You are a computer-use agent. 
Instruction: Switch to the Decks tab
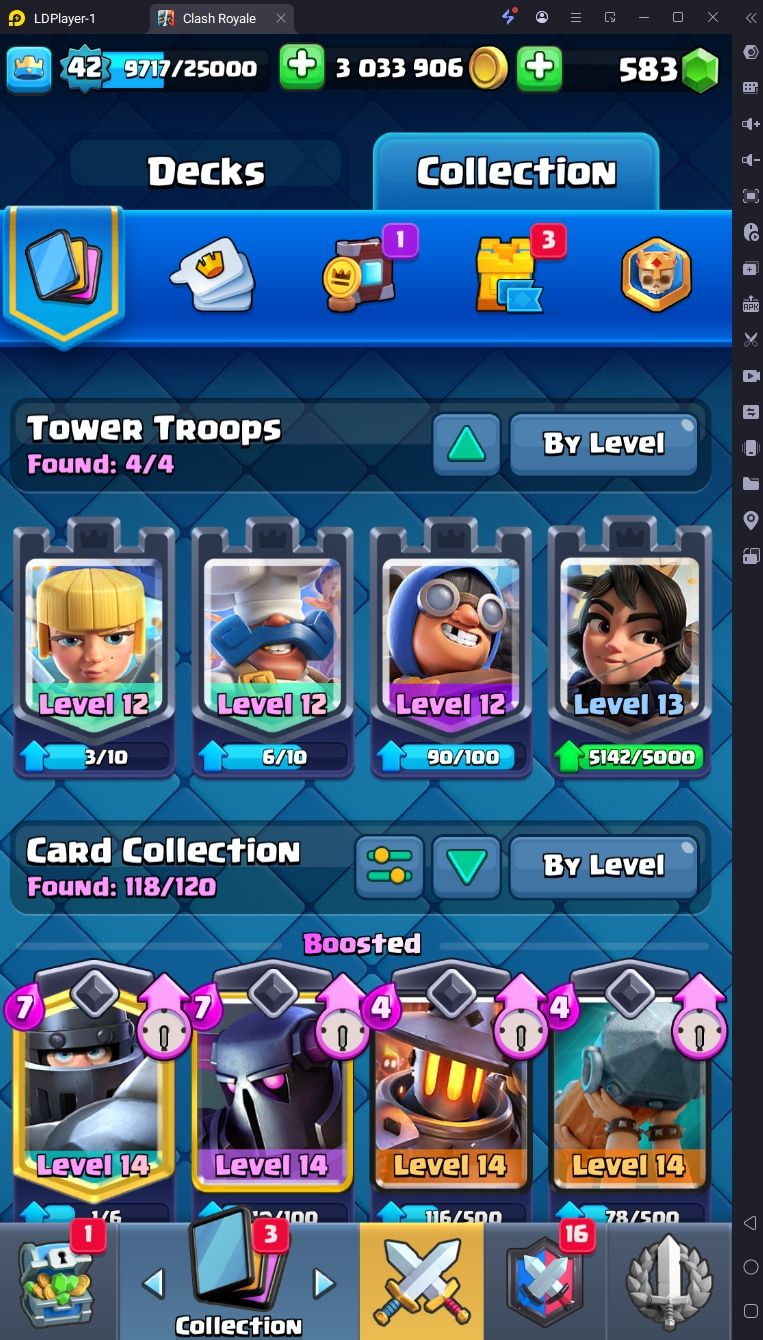(x=206, y=172)
